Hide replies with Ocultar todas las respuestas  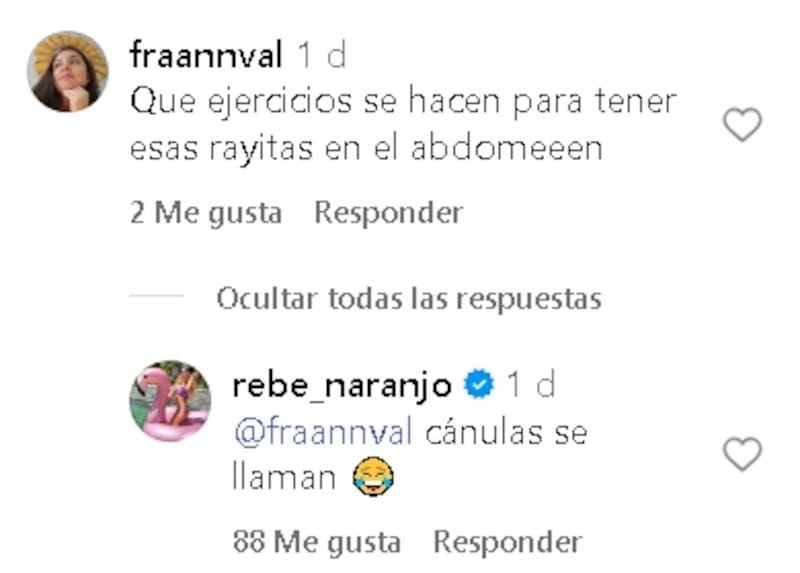(x=409, y=298)
